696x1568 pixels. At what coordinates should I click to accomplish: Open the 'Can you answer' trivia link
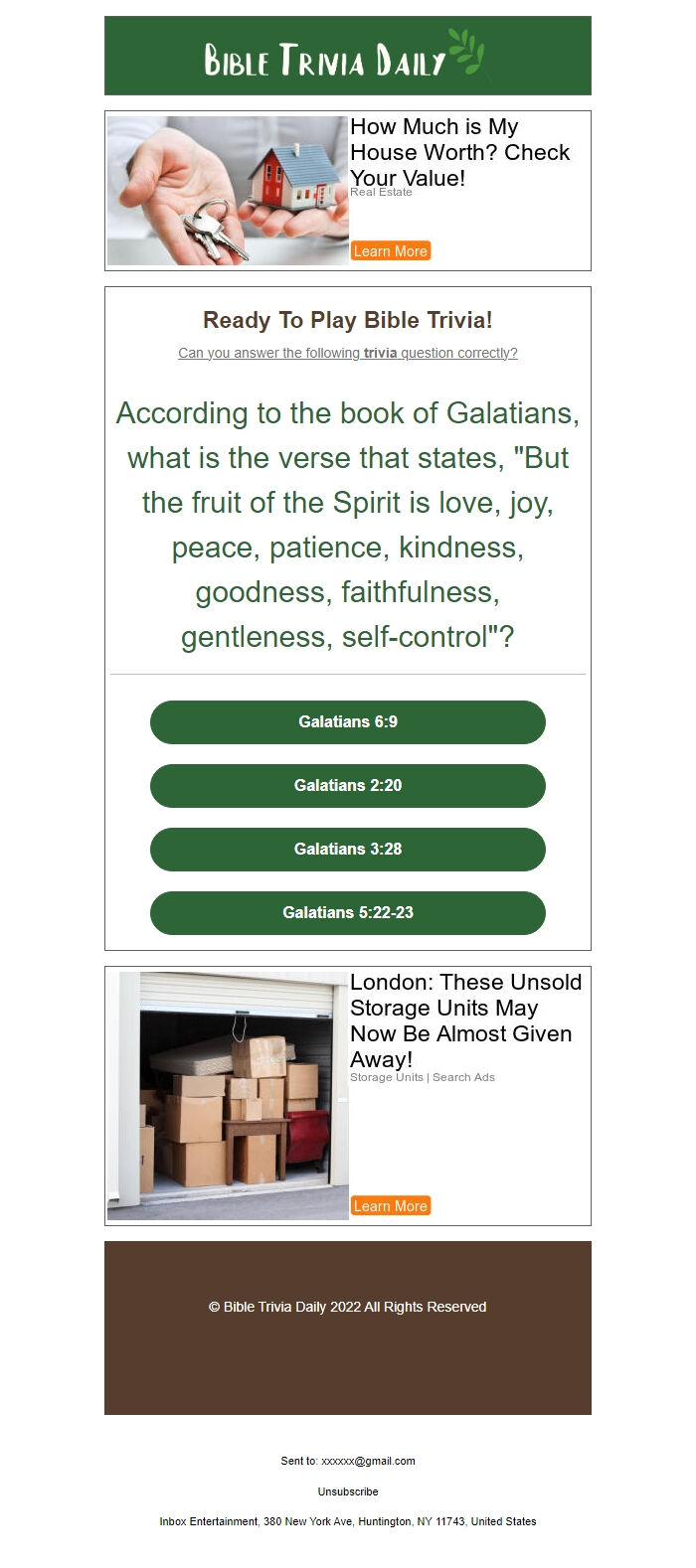coord(348,353)
